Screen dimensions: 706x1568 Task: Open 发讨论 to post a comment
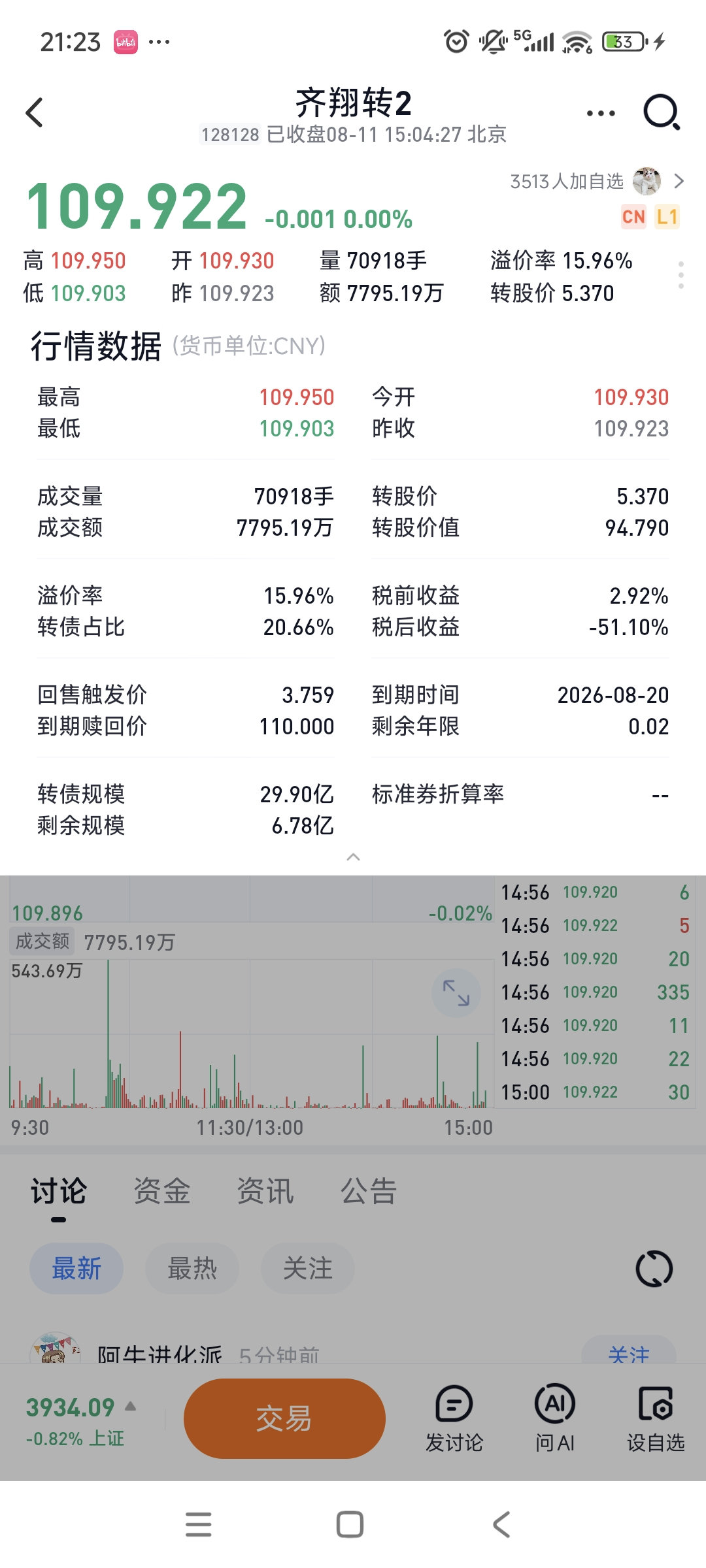[454, 1418]
